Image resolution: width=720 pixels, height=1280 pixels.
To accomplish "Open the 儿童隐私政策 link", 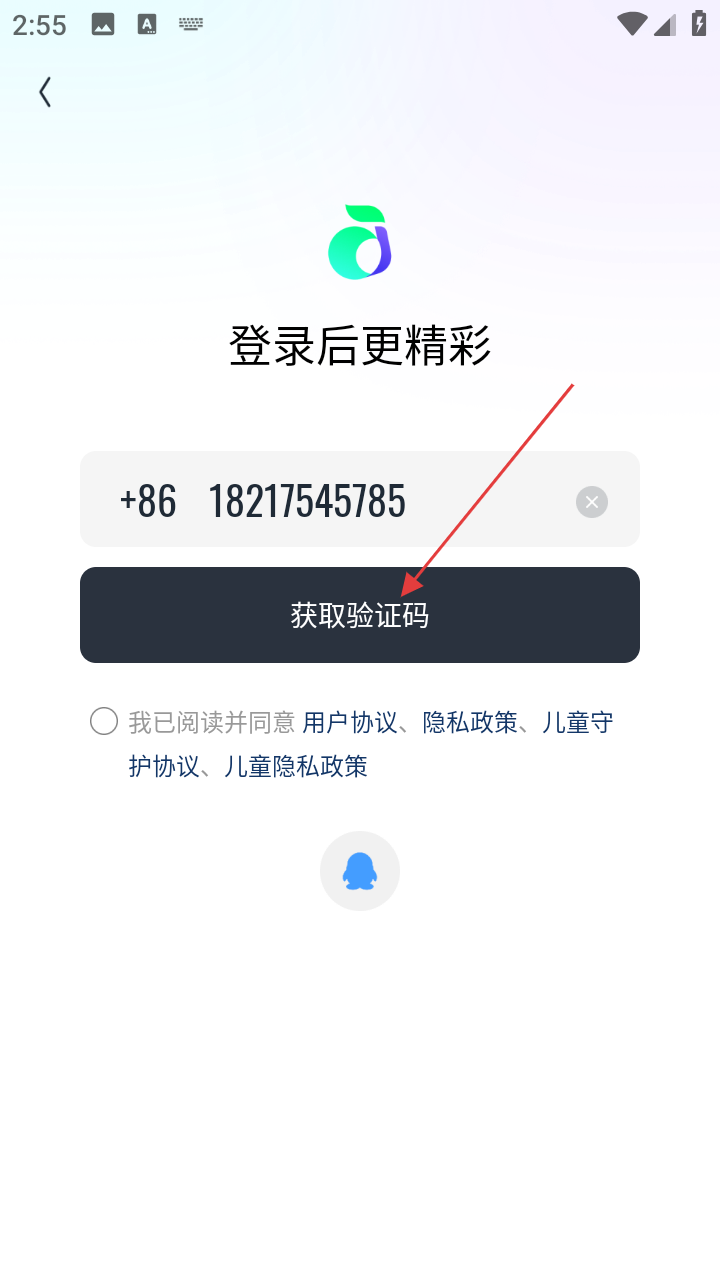I will tap(296, 767).
